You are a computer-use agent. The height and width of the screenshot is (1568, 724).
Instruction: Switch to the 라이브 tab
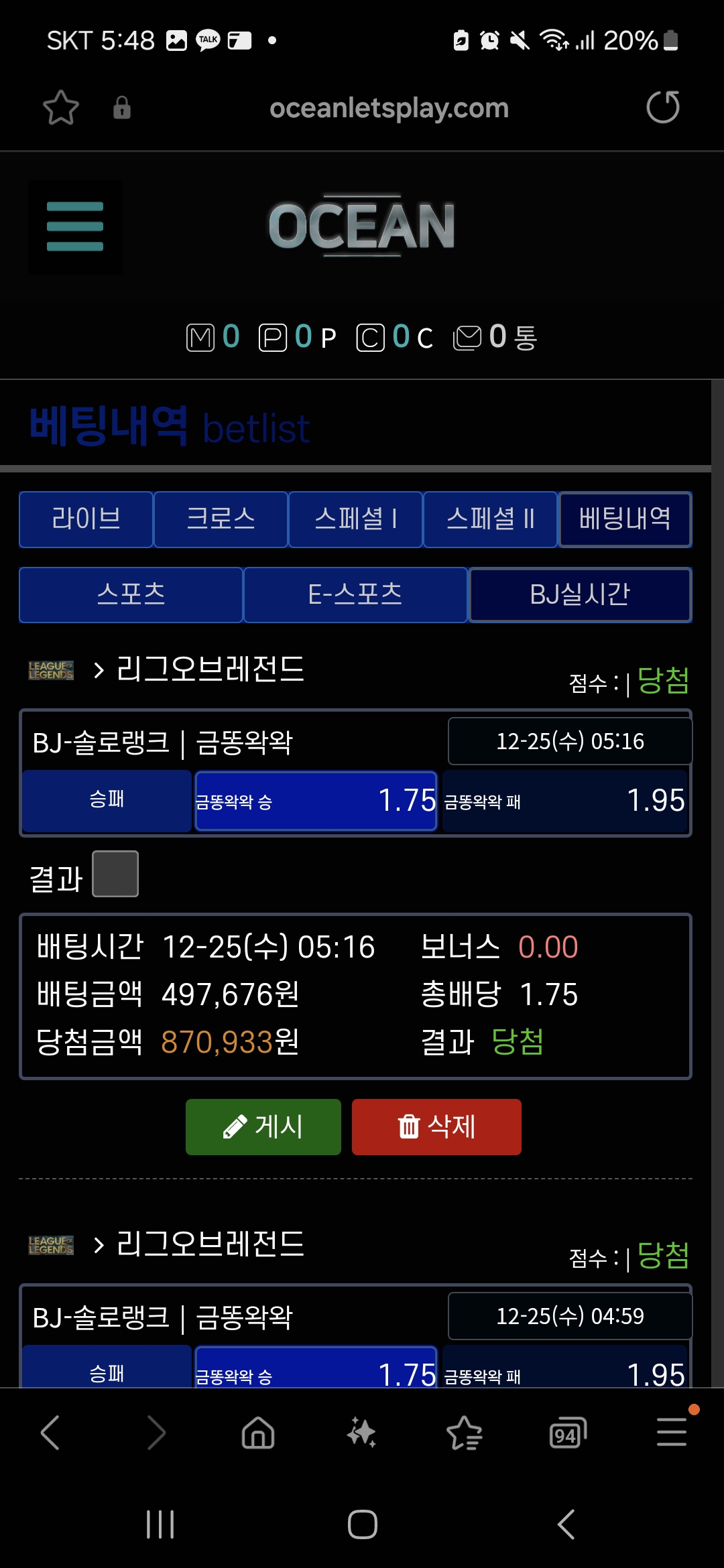click(x=86, y=519)
